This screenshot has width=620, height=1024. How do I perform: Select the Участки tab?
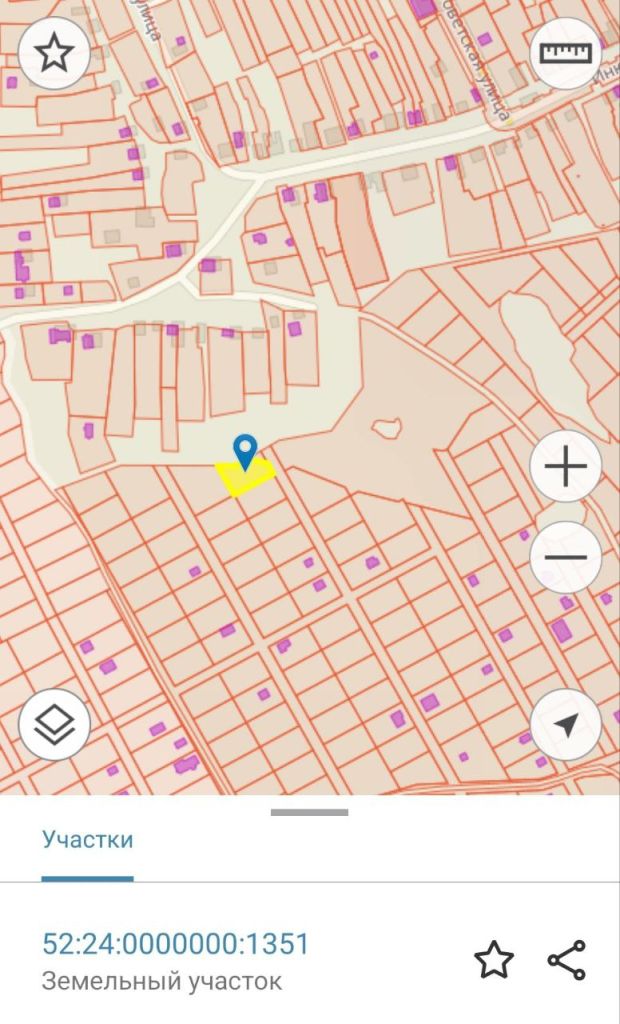[87, 839]
